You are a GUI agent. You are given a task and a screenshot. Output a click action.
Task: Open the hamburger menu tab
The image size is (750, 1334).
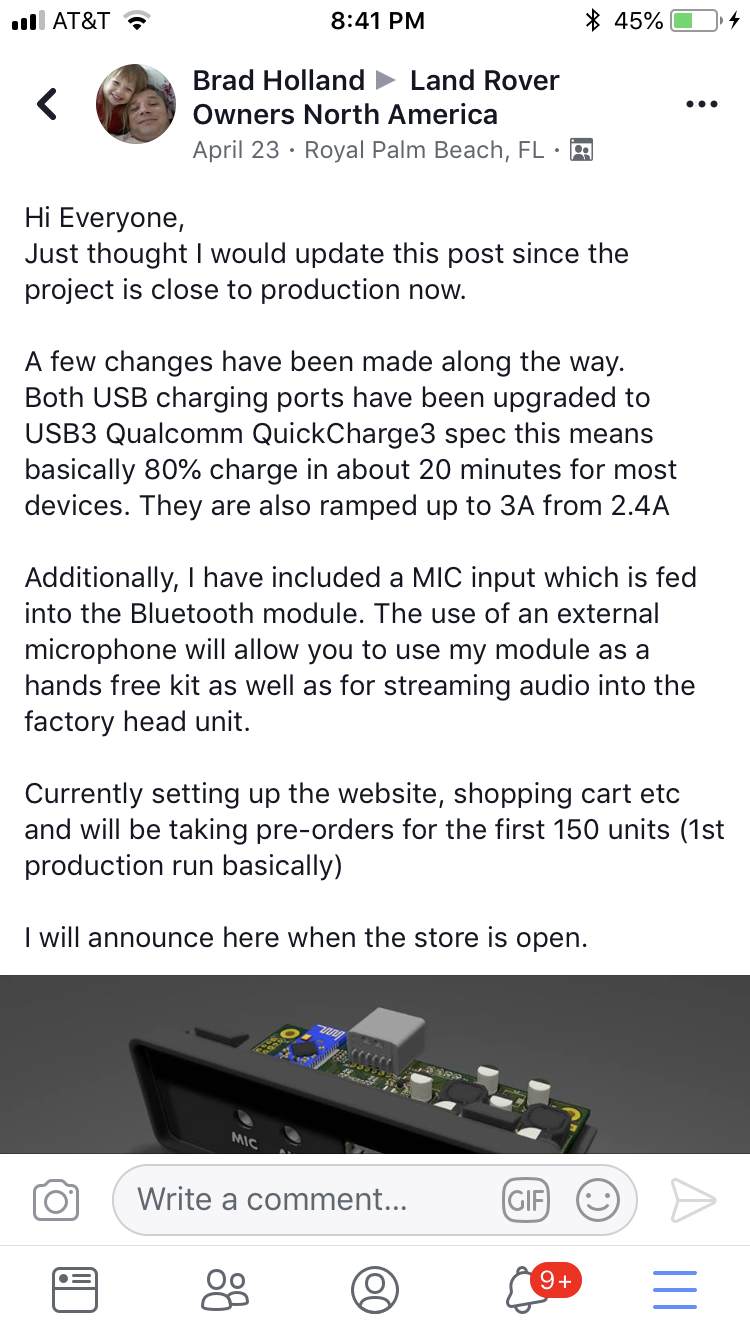tap(674, 1289)
